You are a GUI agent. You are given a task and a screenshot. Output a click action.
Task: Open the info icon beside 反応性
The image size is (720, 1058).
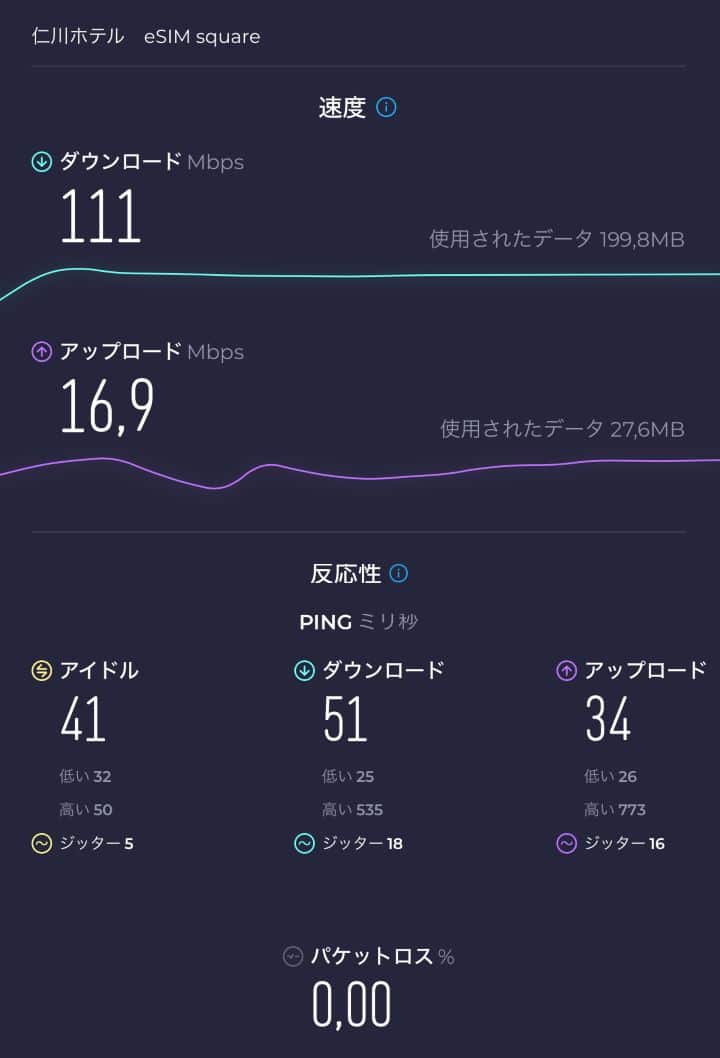tap(399, 574)
